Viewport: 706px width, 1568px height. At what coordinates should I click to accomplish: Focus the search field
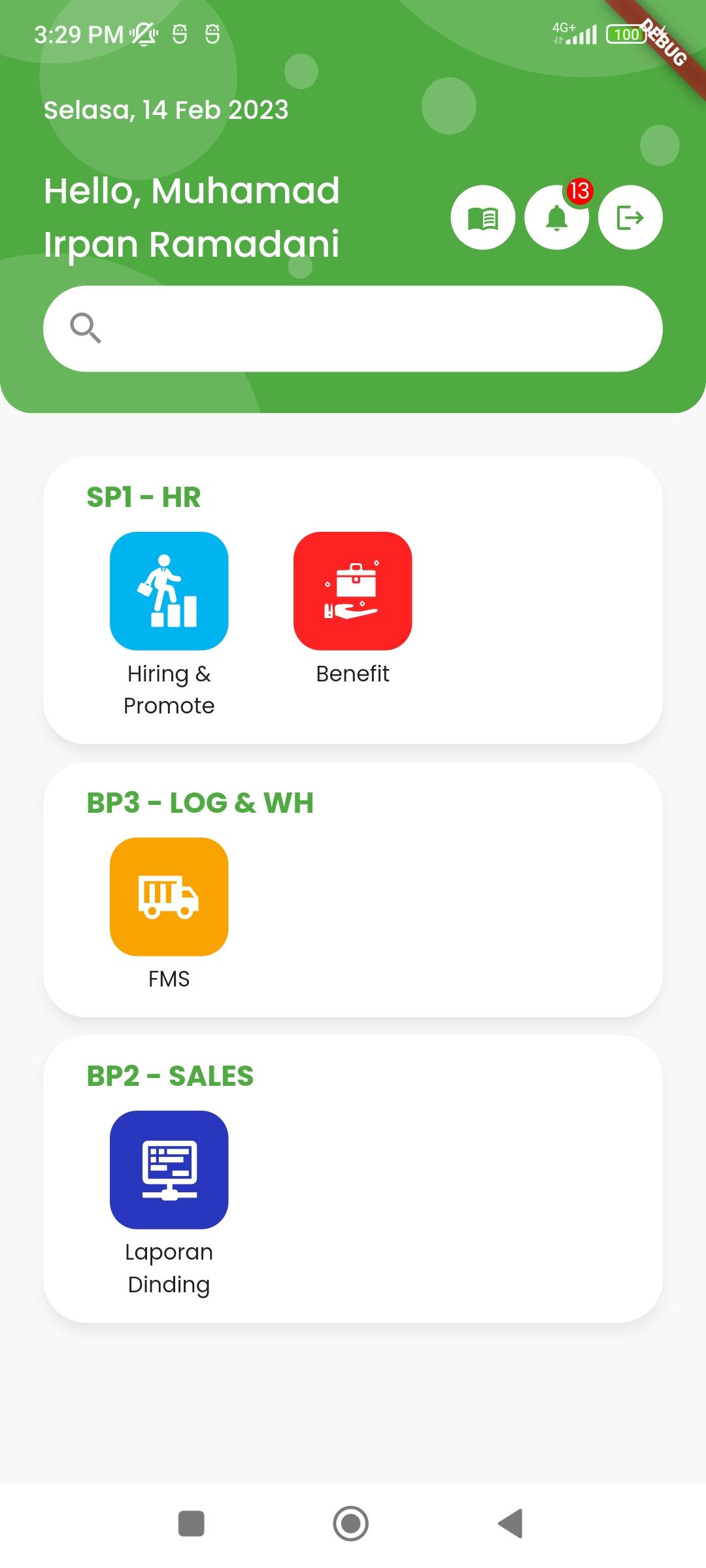click(x=353, y=329)
